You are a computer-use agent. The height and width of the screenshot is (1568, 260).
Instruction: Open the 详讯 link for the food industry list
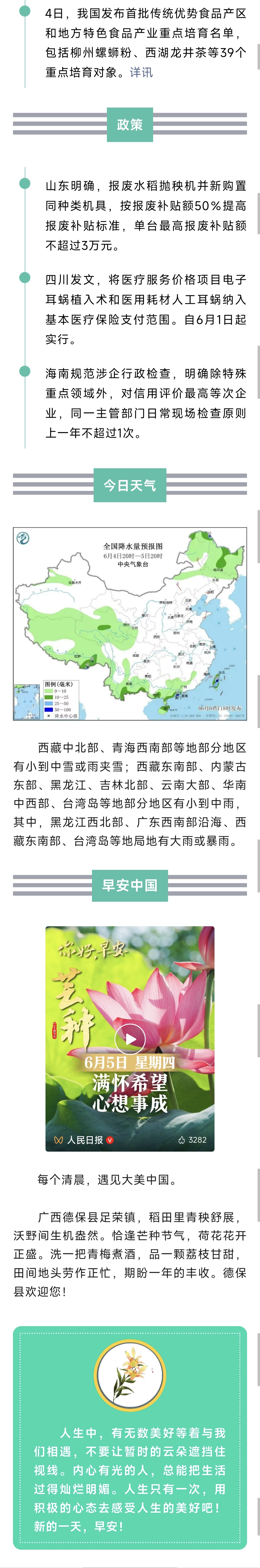pos(141,72)
